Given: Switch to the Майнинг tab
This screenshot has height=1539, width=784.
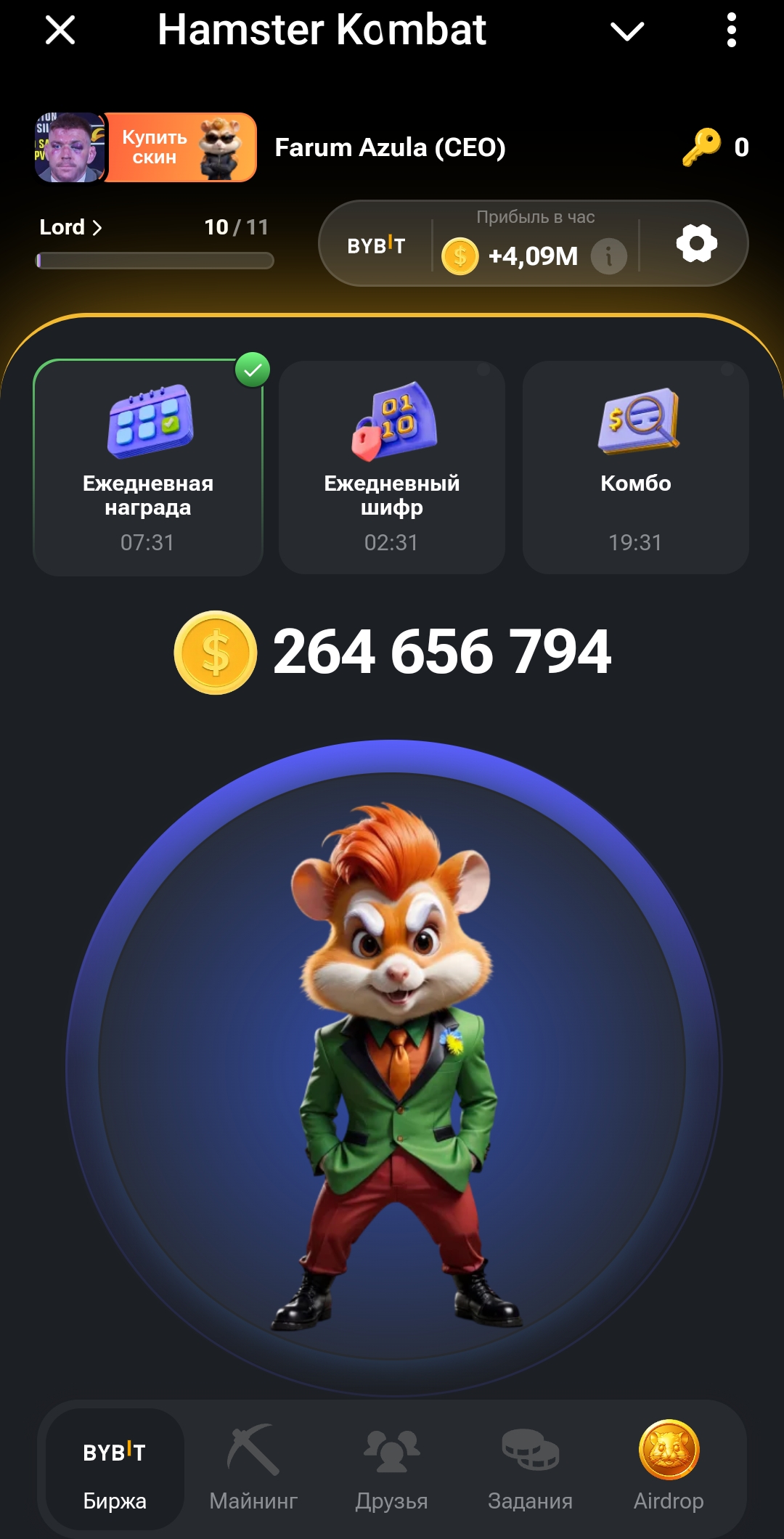Looking at the screenshot, I should tap(253, 1469).
